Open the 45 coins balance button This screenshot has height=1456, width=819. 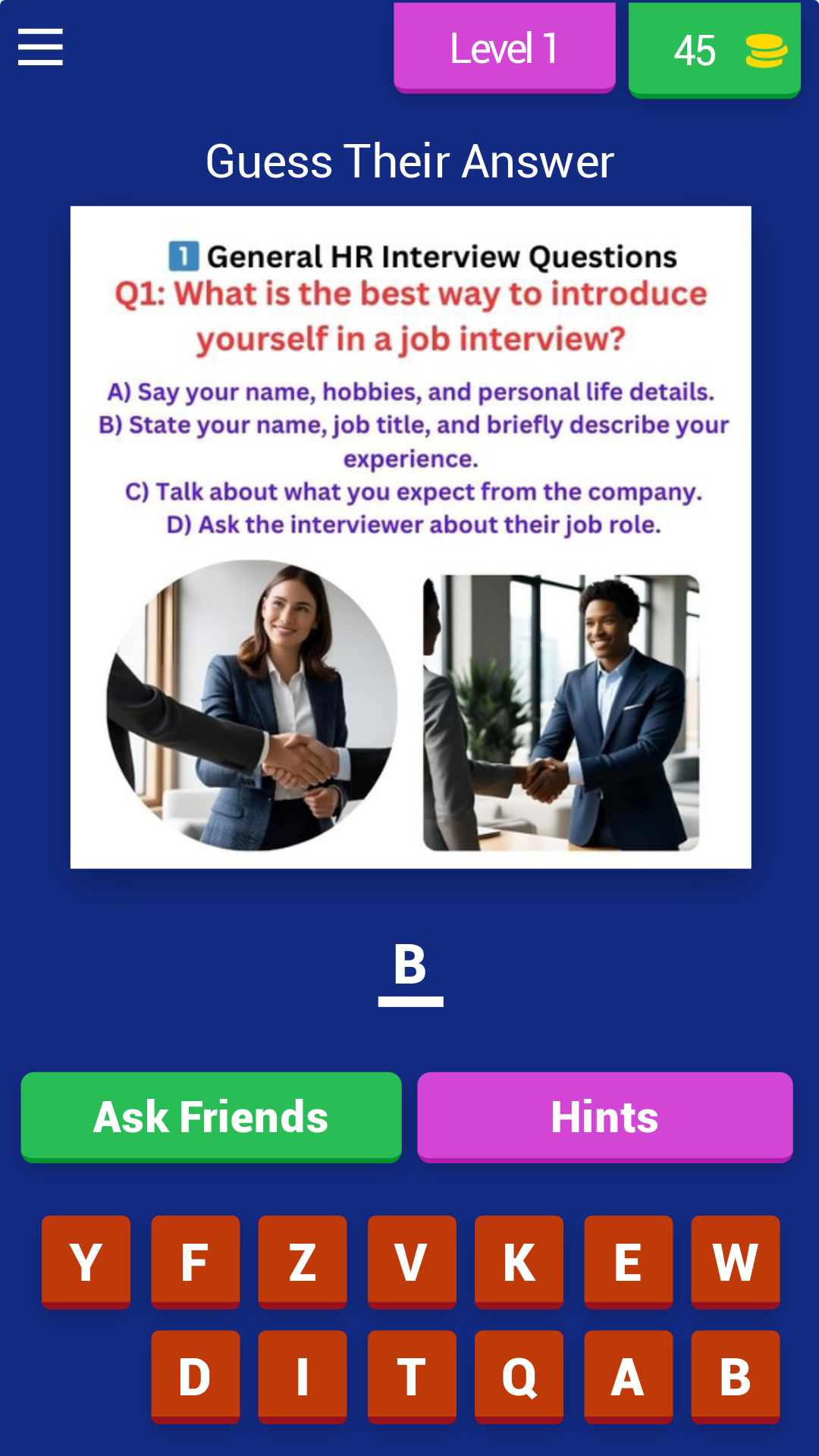[x=714, y=50]
